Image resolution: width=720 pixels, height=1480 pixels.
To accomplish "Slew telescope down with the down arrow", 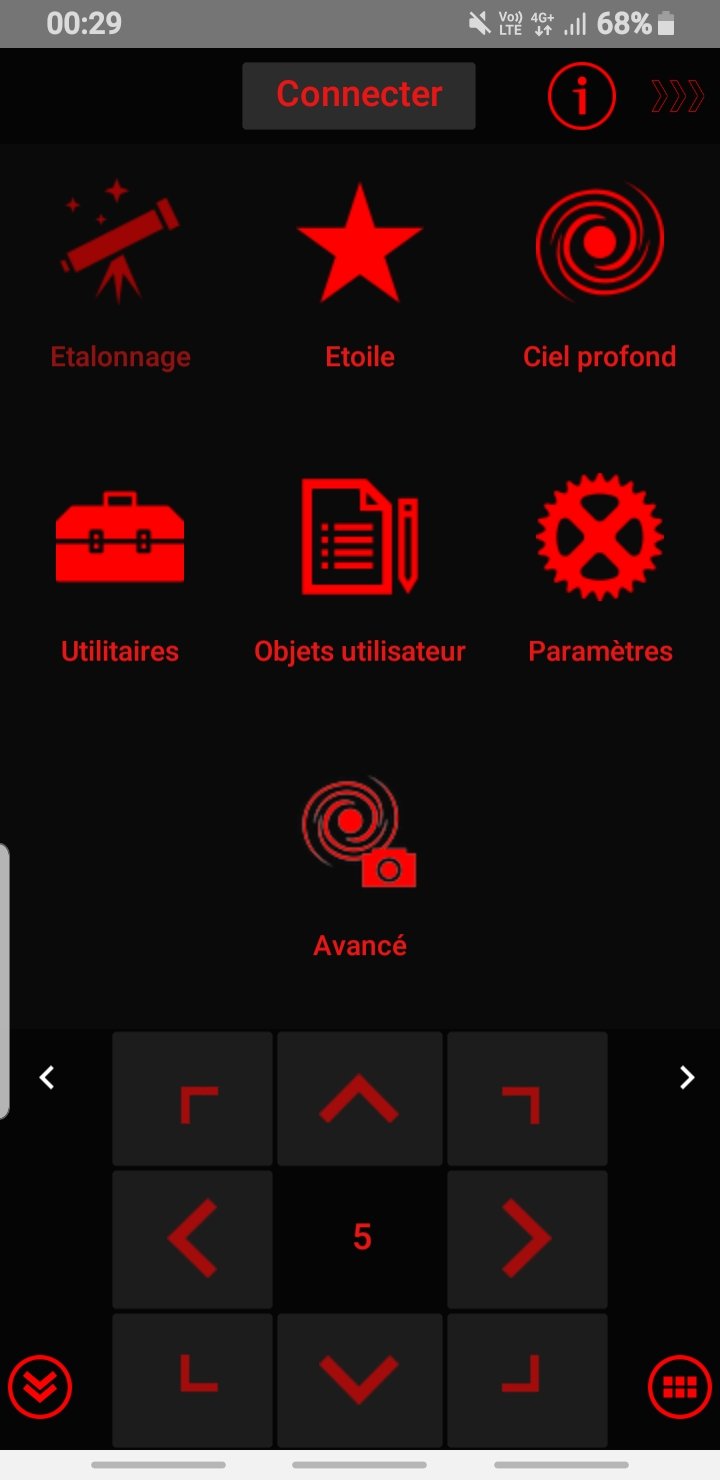I will click(x=359, y=1380).
